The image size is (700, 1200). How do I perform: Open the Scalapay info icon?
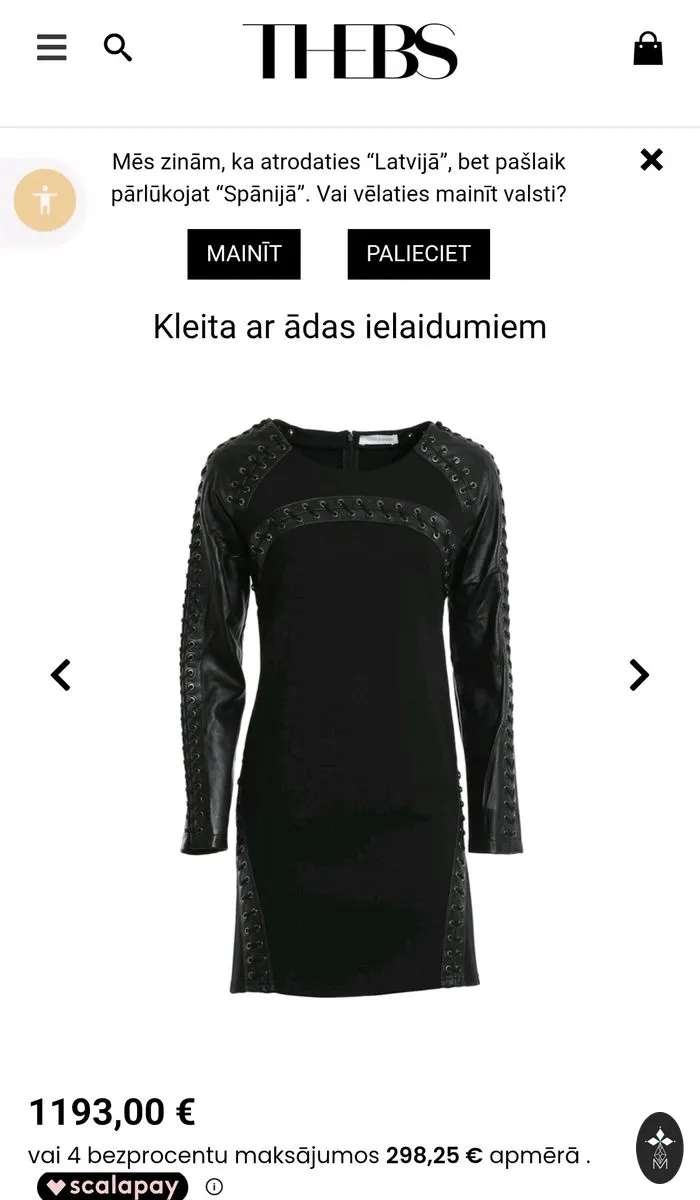[214, 1187]
